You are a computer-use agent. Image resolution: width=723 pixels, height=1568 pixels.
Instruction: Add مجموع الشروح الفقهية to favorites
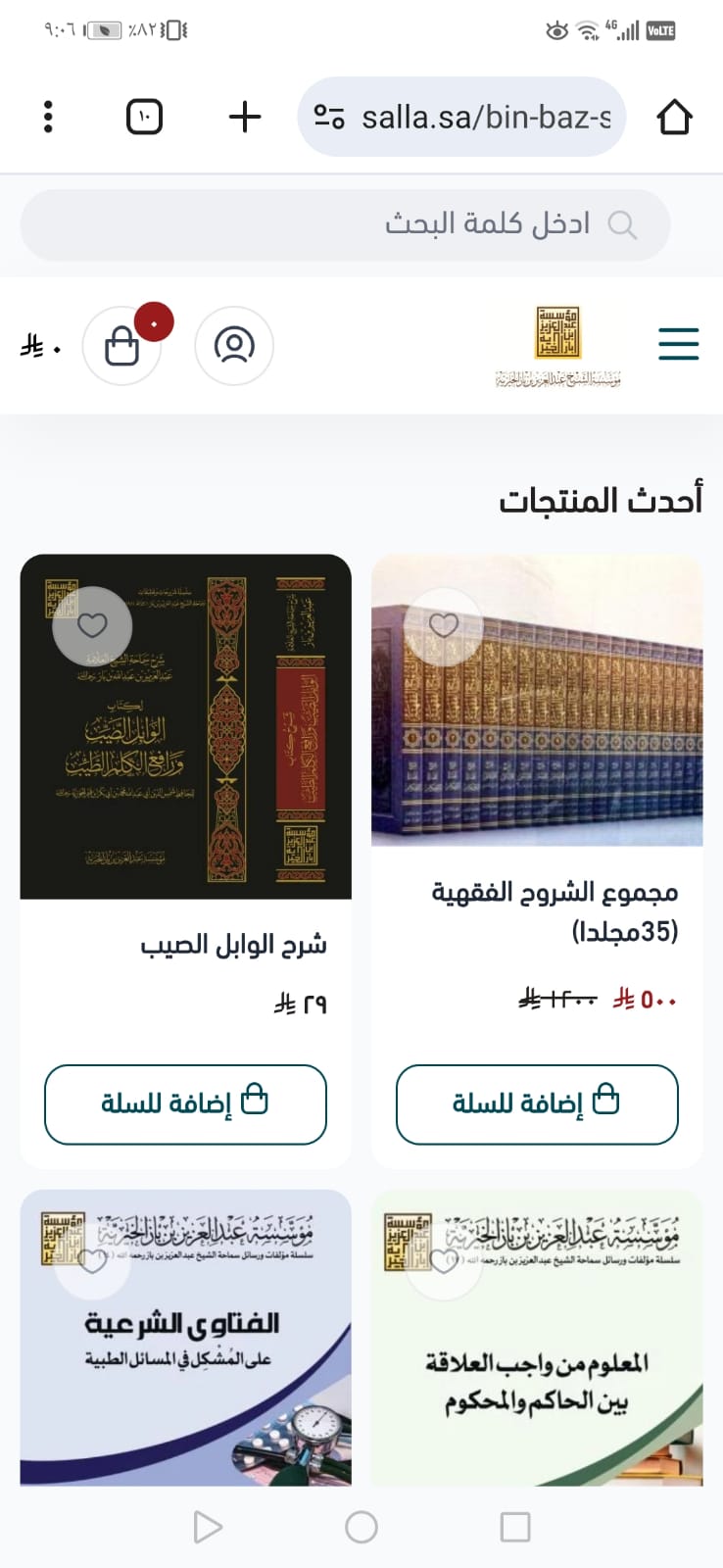(x=444, y=626)
